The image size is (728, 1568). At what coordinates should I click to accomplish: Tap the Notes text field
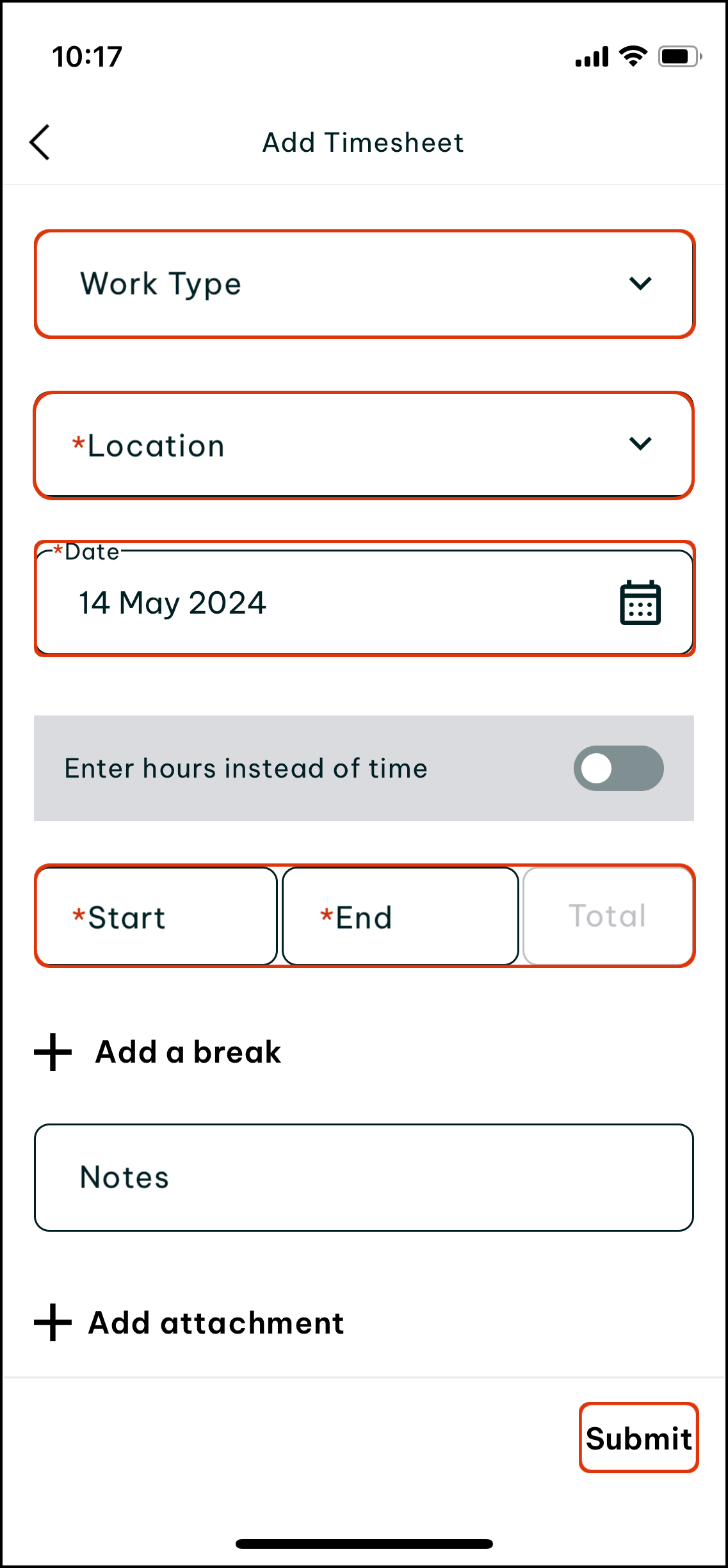tap(364, 1177)
